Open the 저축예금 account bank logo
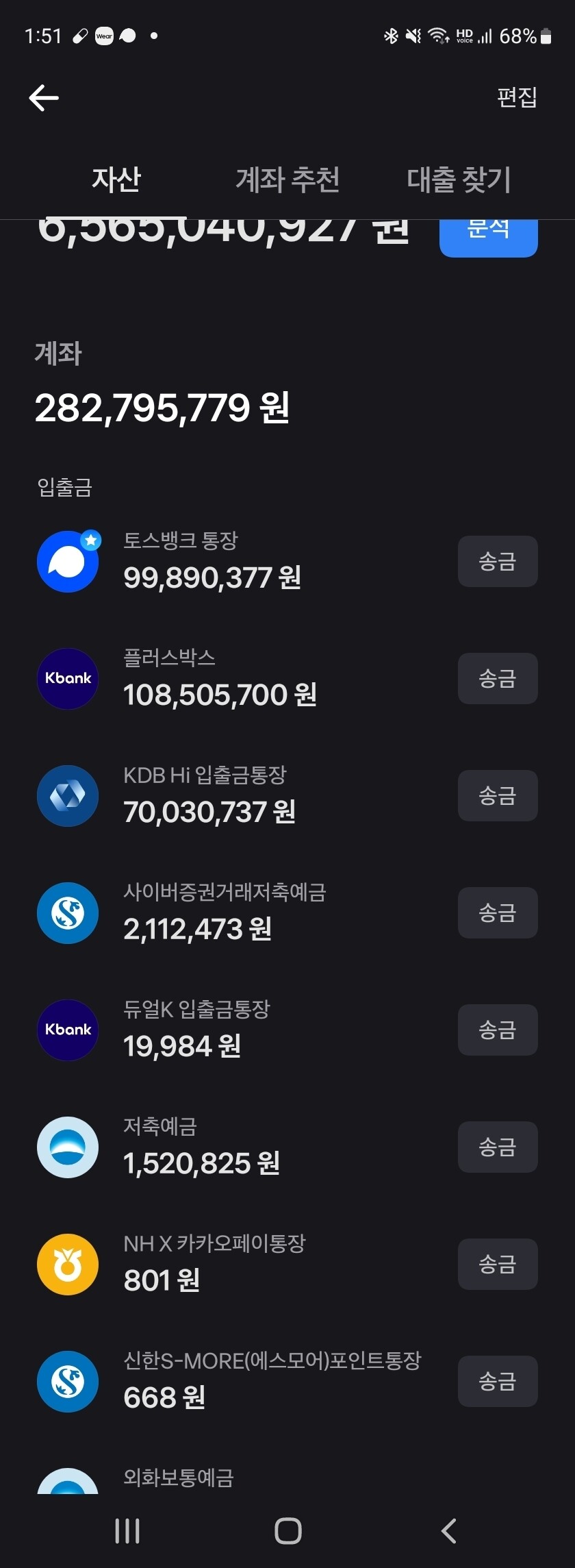Image resolution: width=575 pixels, height=1568 pixels. (67, 1147)
